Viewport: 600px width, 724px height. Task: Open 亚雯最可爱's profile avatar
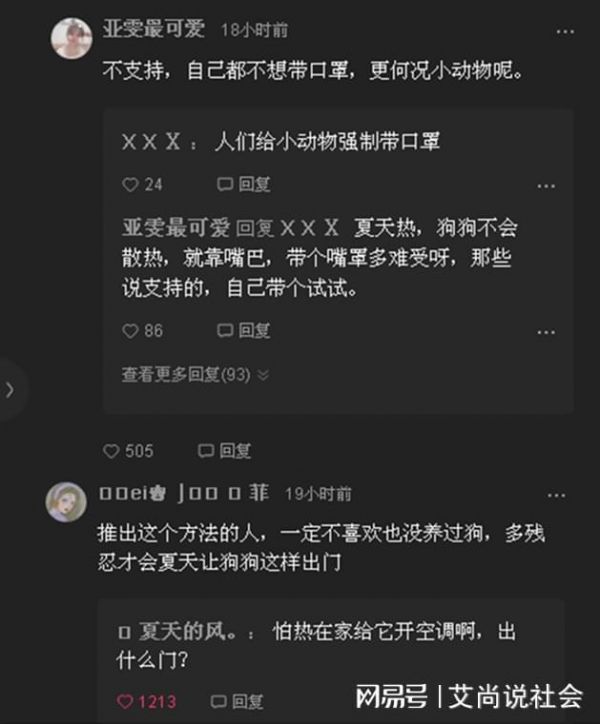[71, 36]
